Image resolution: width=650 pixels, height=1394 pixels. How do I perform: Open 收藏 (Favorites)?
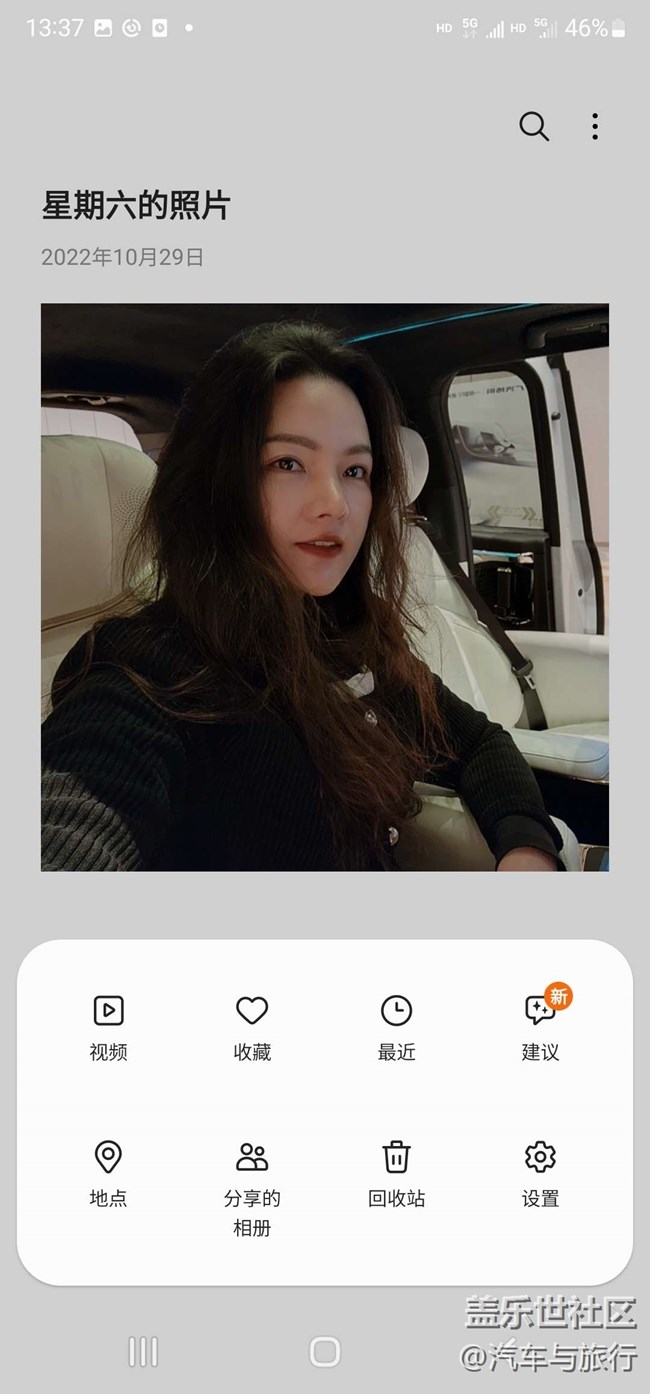pyautogui.click(x=252, y=1026)
